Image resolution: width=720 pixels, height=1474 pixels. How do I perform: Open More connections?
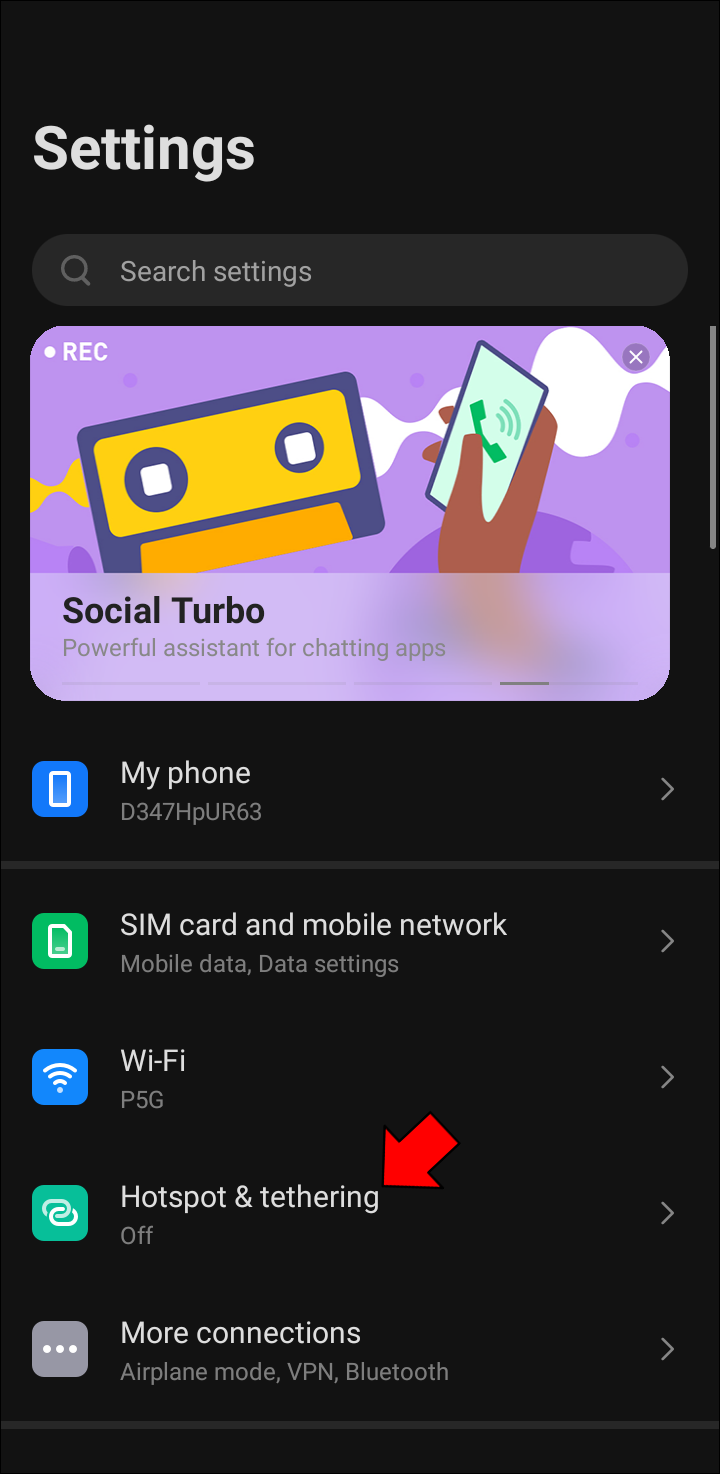(x=360, y=1350)
